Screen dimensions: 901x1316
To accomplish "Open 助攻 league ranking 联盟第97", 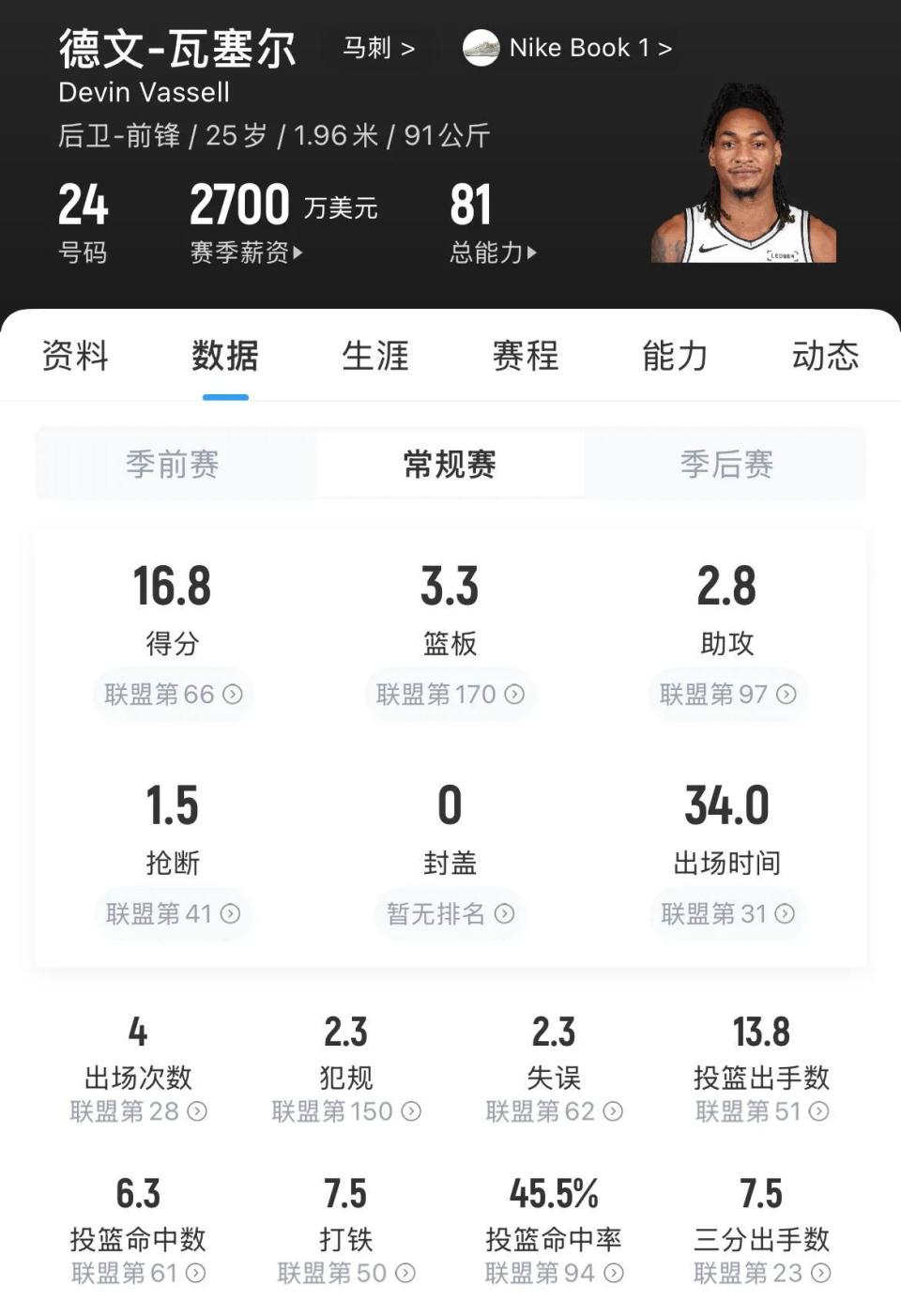I will click(727, 695).
